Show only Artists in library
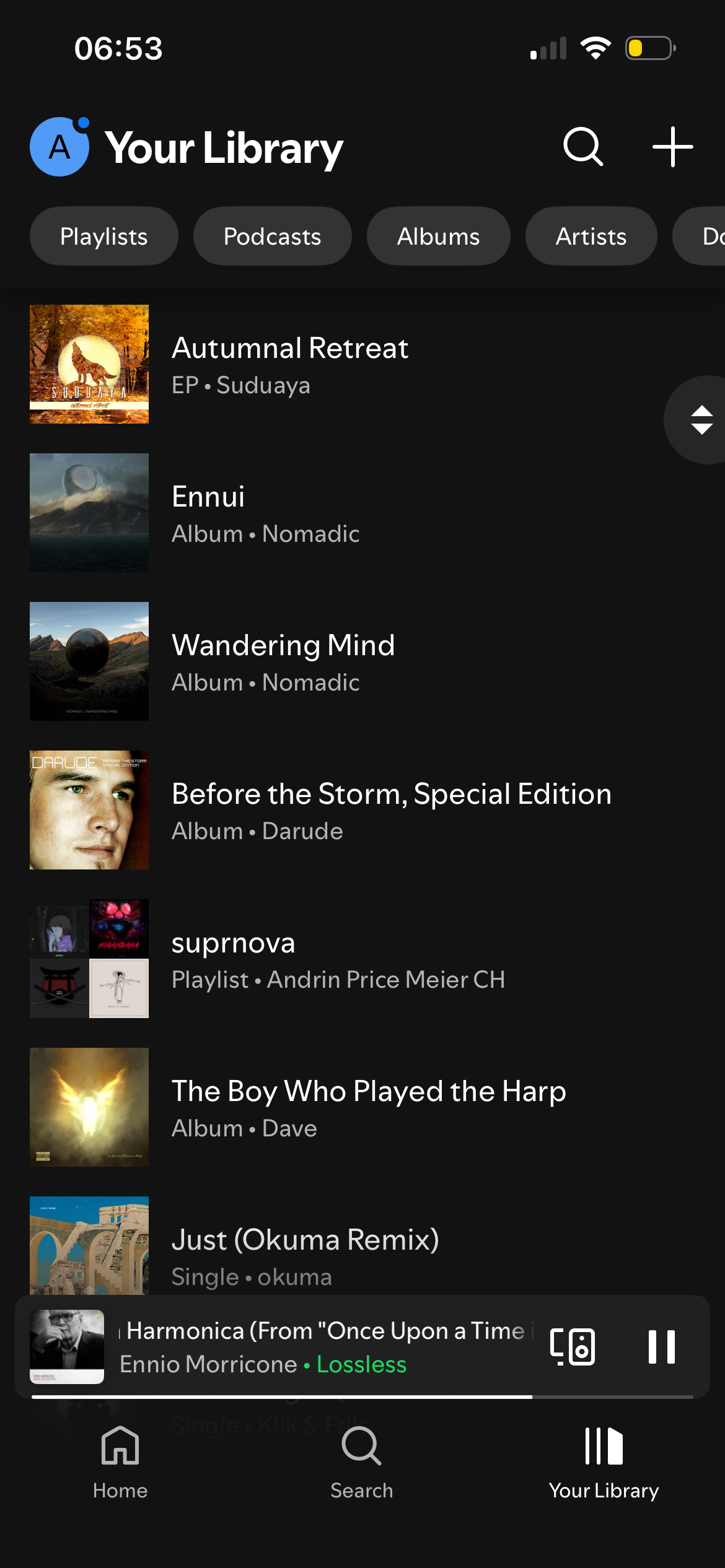Image resolution: width=725 pixels, height=1568 pixels. pos(591,236)
